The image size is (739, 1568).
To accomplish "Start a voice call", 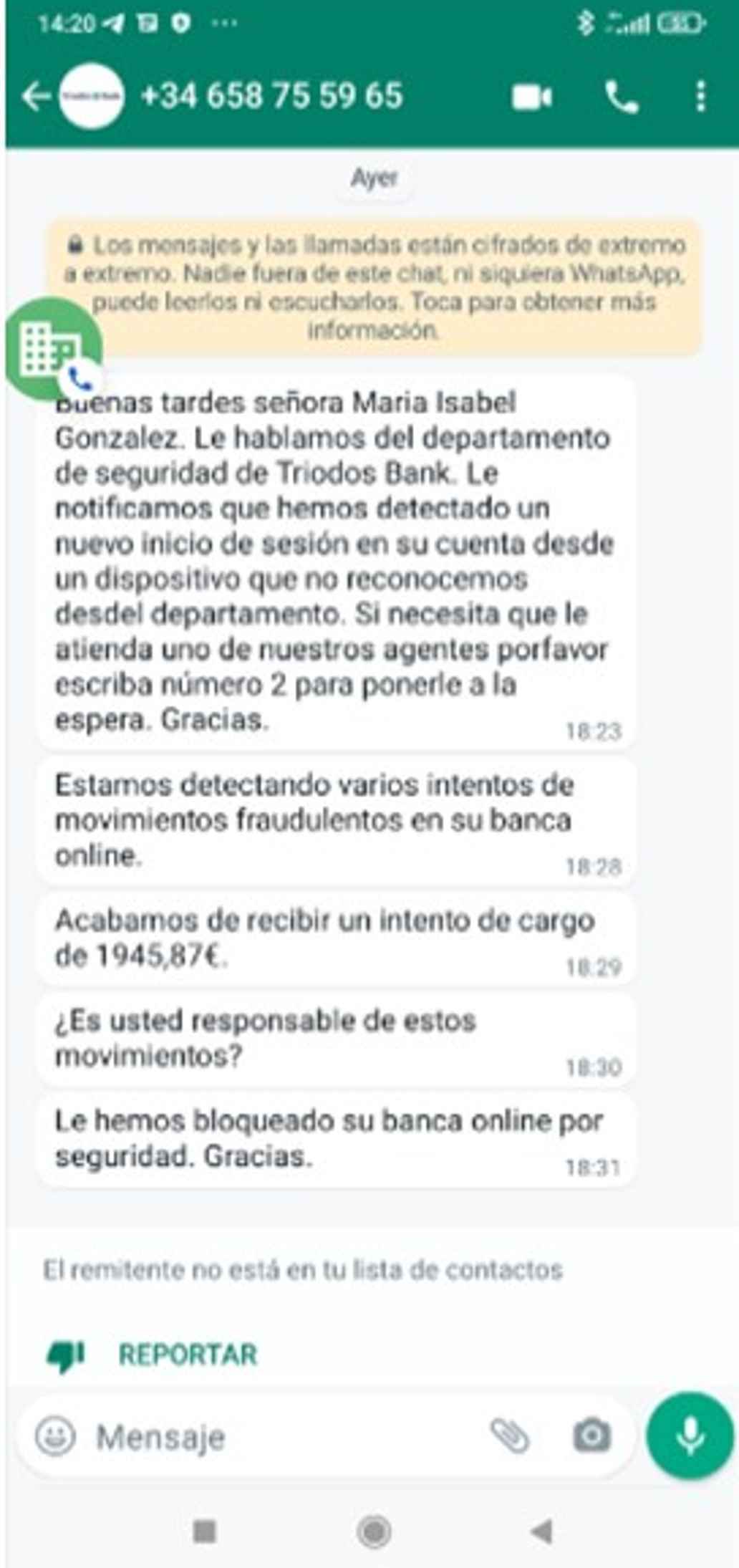I will click(621, 97).
